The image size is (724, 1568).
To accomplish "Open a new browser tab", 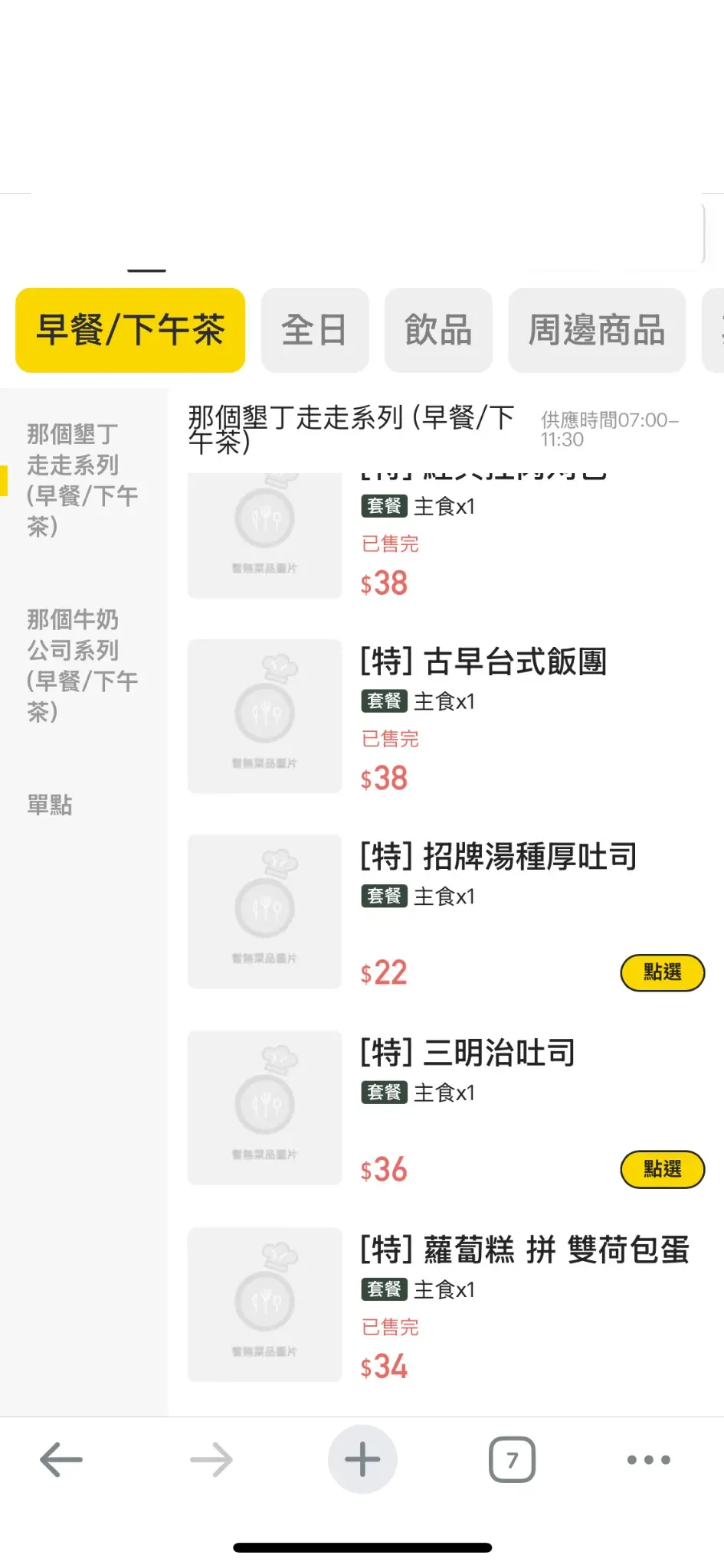I will (x=362, y=1459).
